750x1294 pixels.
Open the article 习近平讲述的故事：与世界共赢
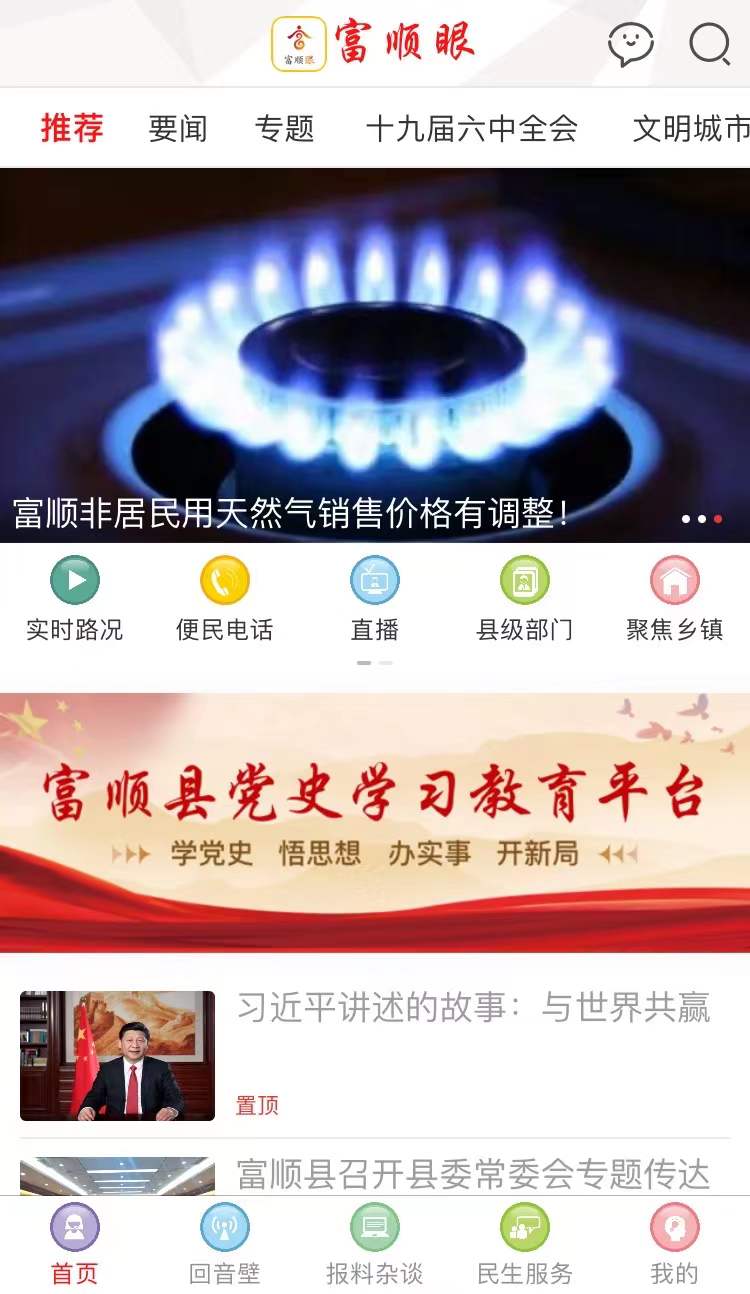pyautogui.click(x=473, y=1008)
